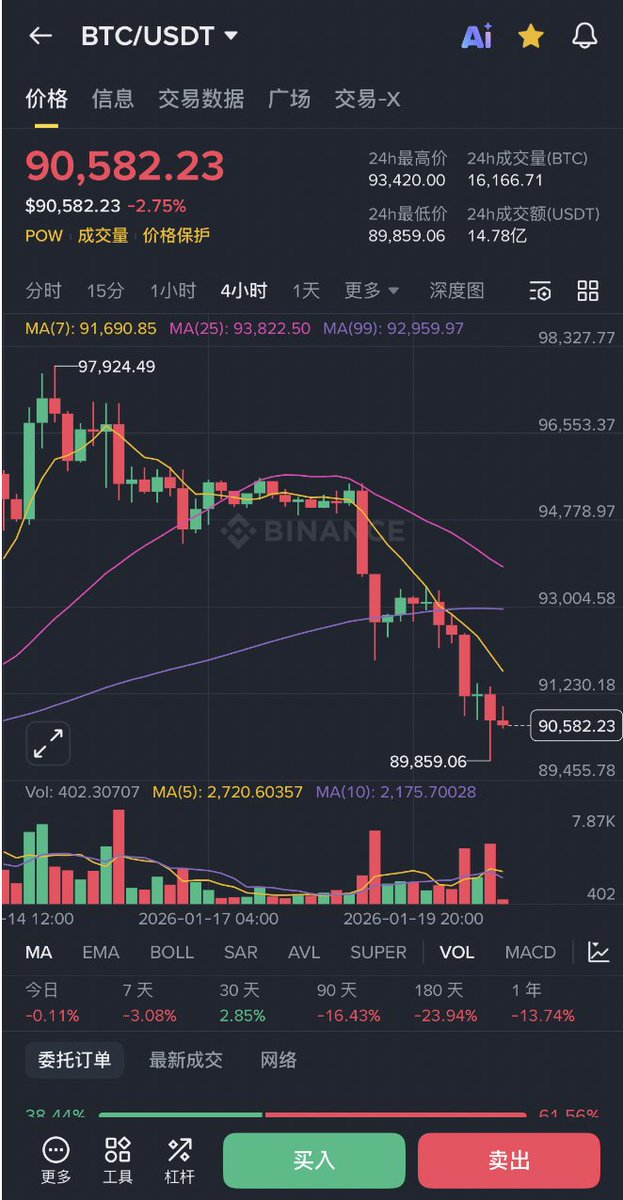Open the AI assistant icon

pos(476,37)
